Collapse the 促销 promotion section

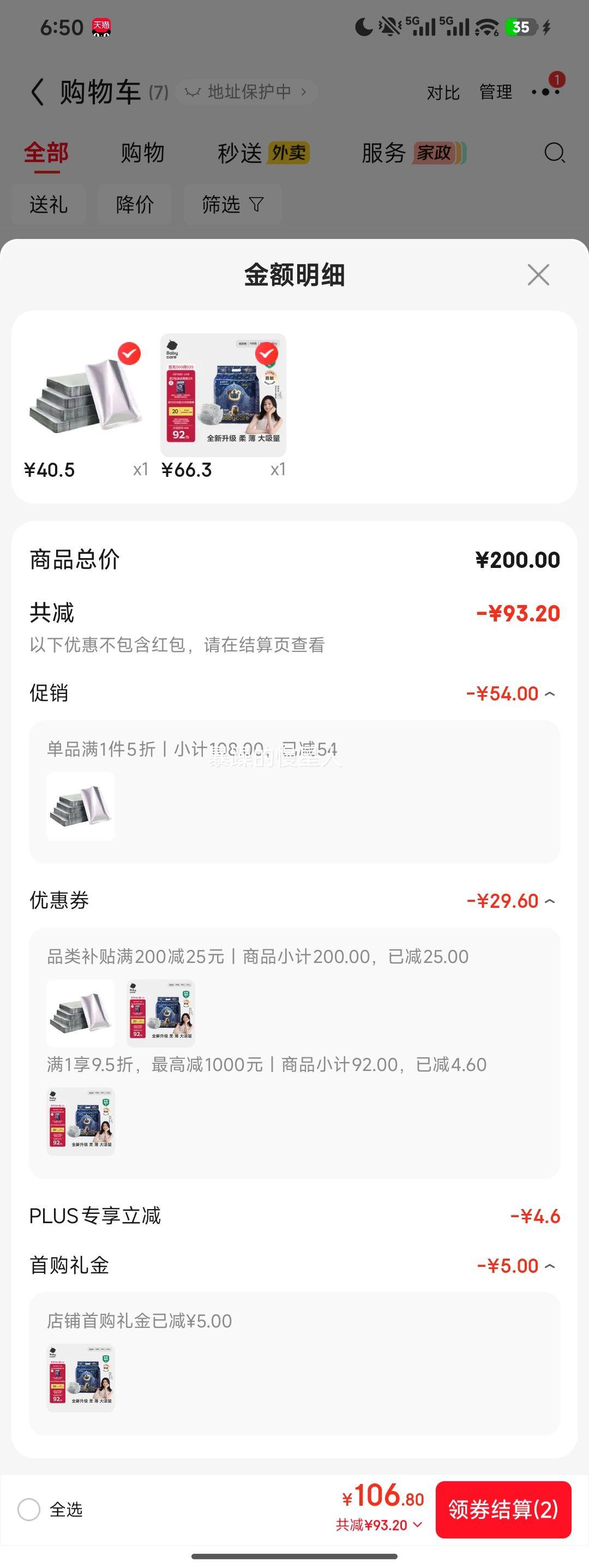point(551,693)
